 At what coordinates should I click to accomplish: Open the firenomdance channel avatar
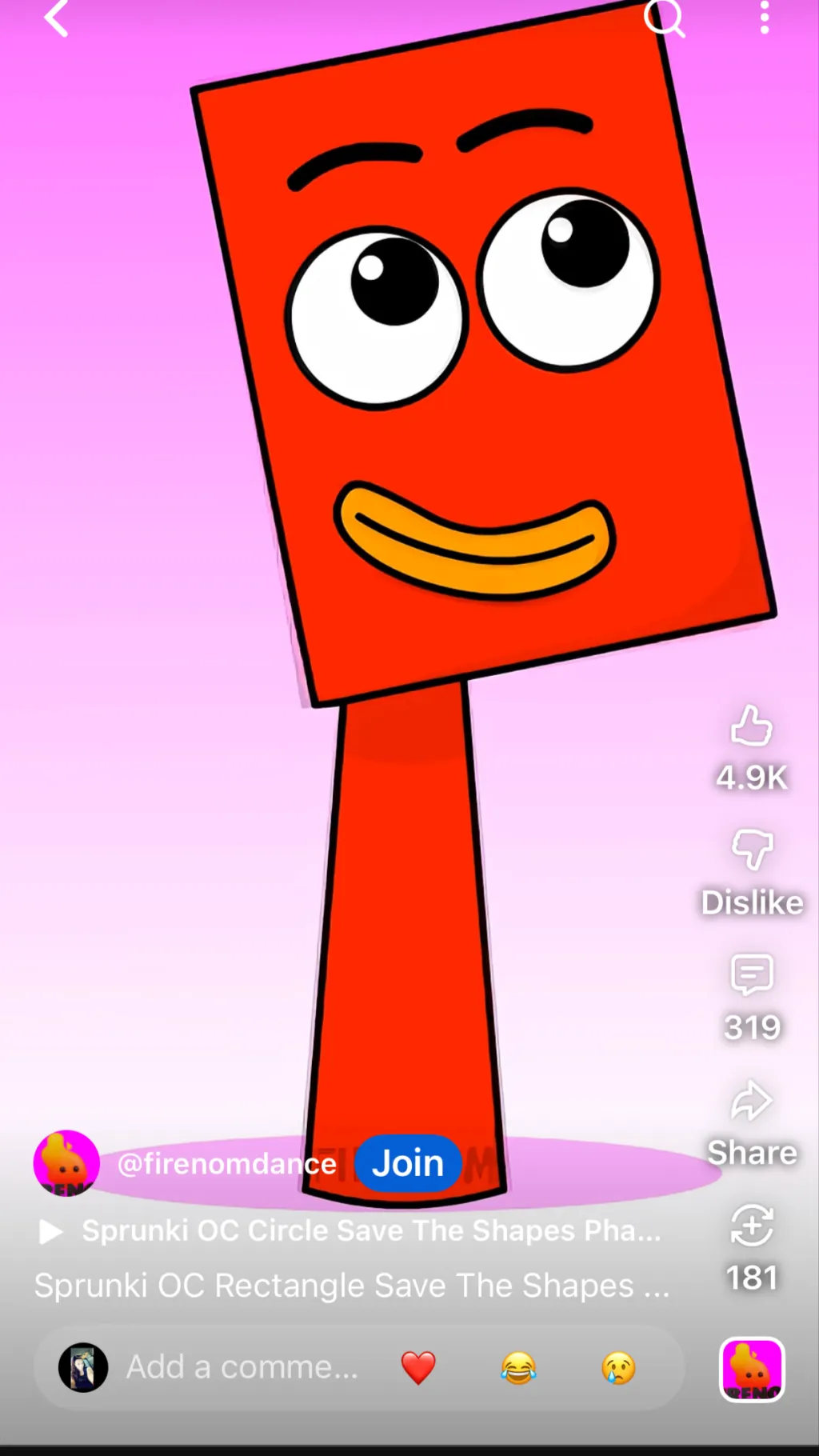tap(66, 1162)
